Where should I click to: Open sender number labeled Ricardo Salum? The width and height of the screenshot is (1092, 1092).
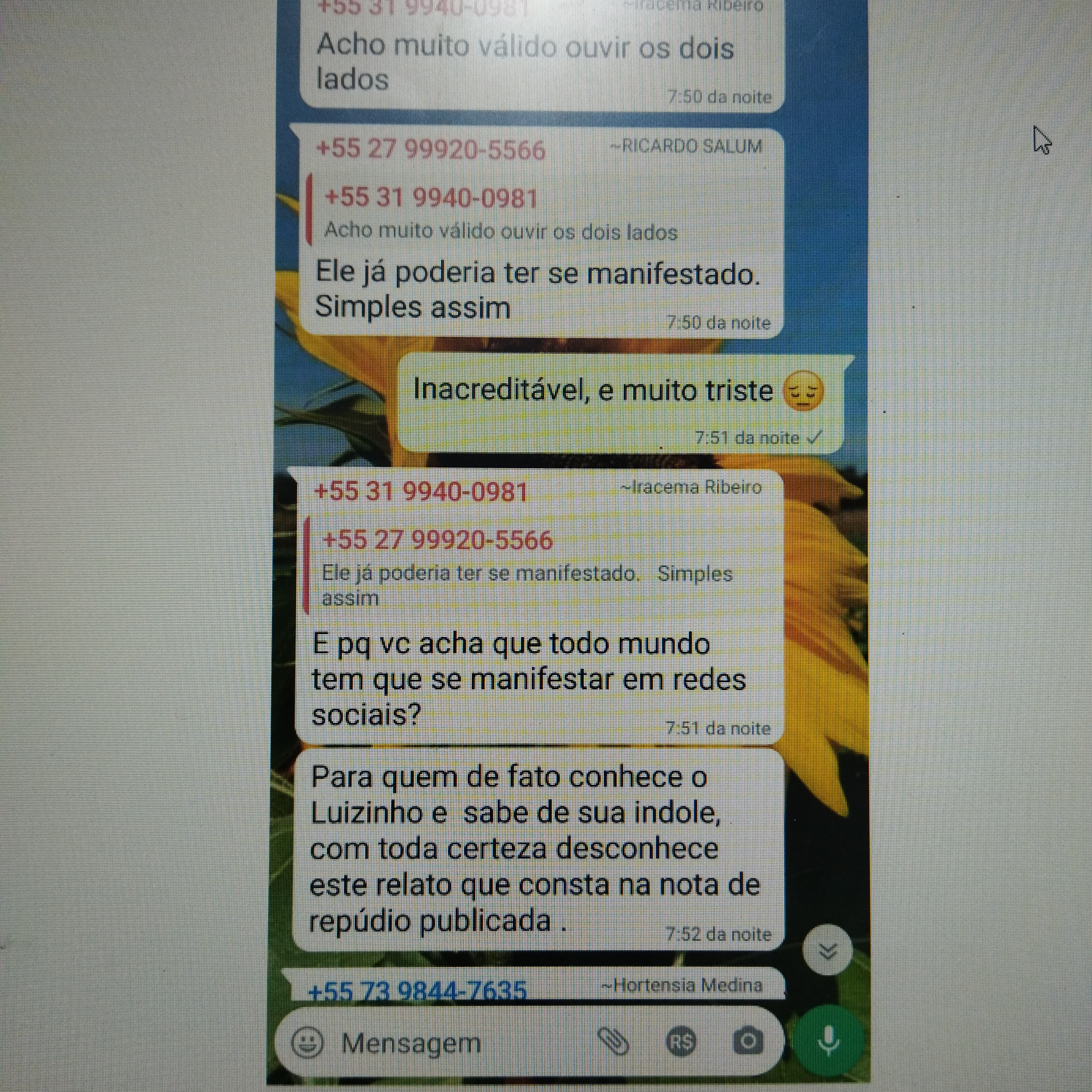[x=431, y=150]
